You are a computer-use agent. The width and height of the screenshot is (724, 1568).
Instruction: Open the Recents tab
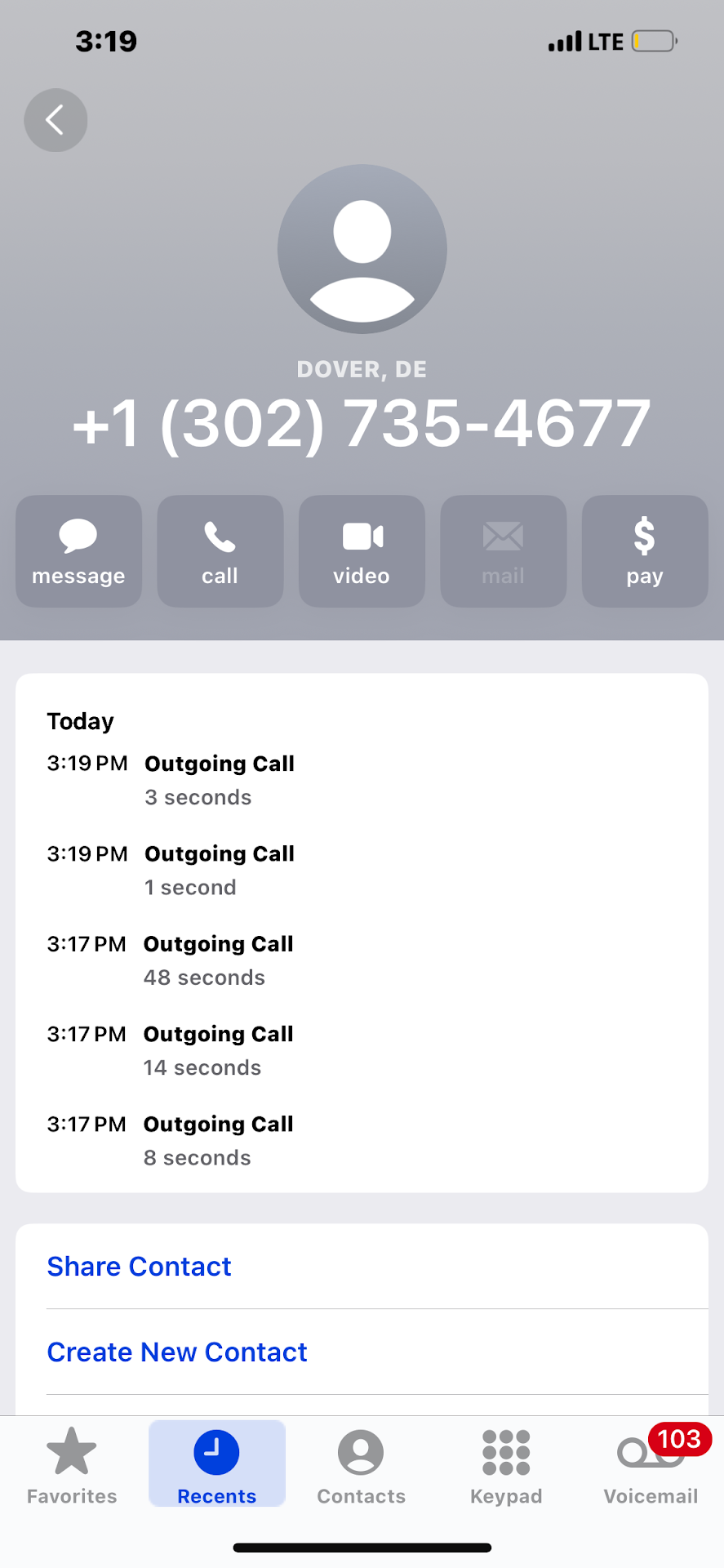click(x=217, y=1467)
